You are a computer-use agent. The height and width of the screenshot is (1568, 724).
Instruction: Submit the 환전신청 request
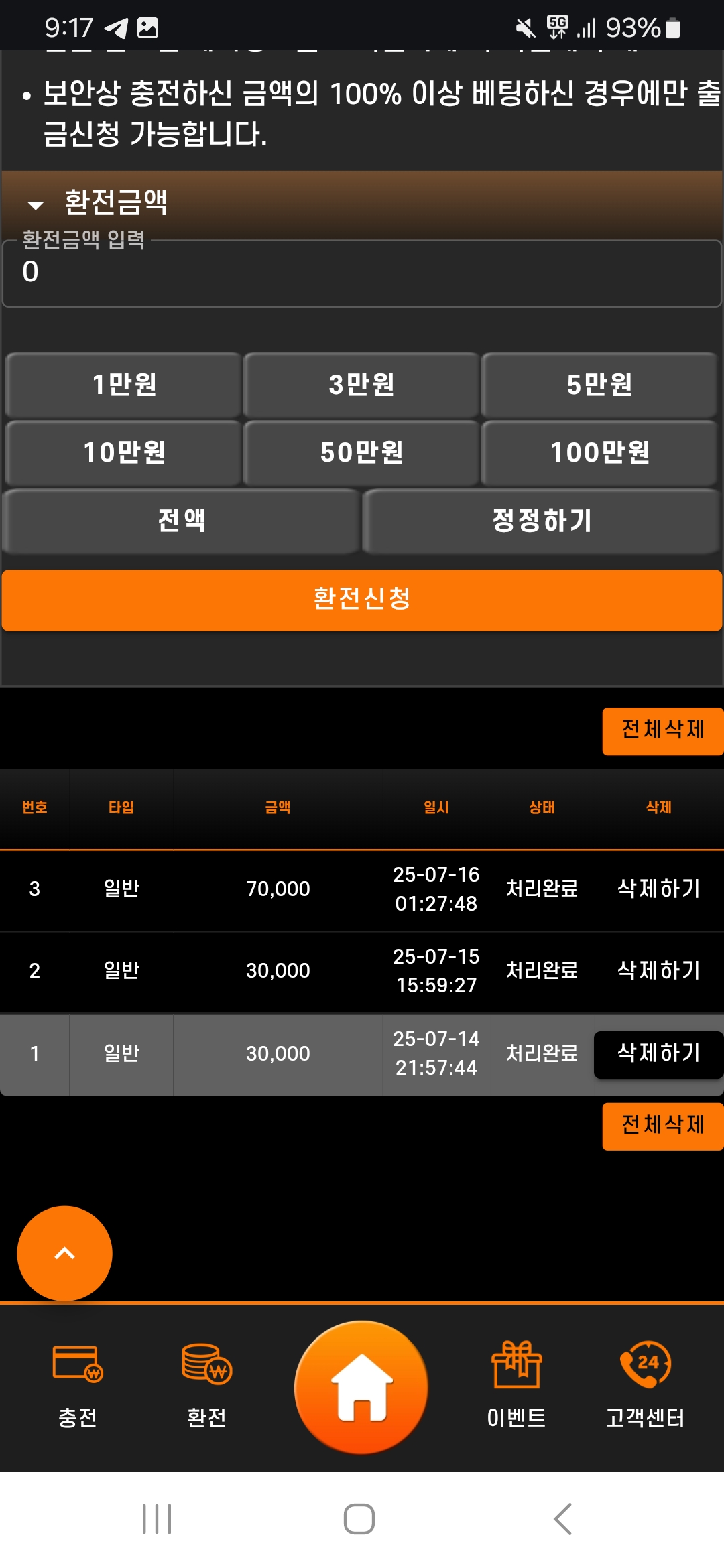[x=362, y=599]
